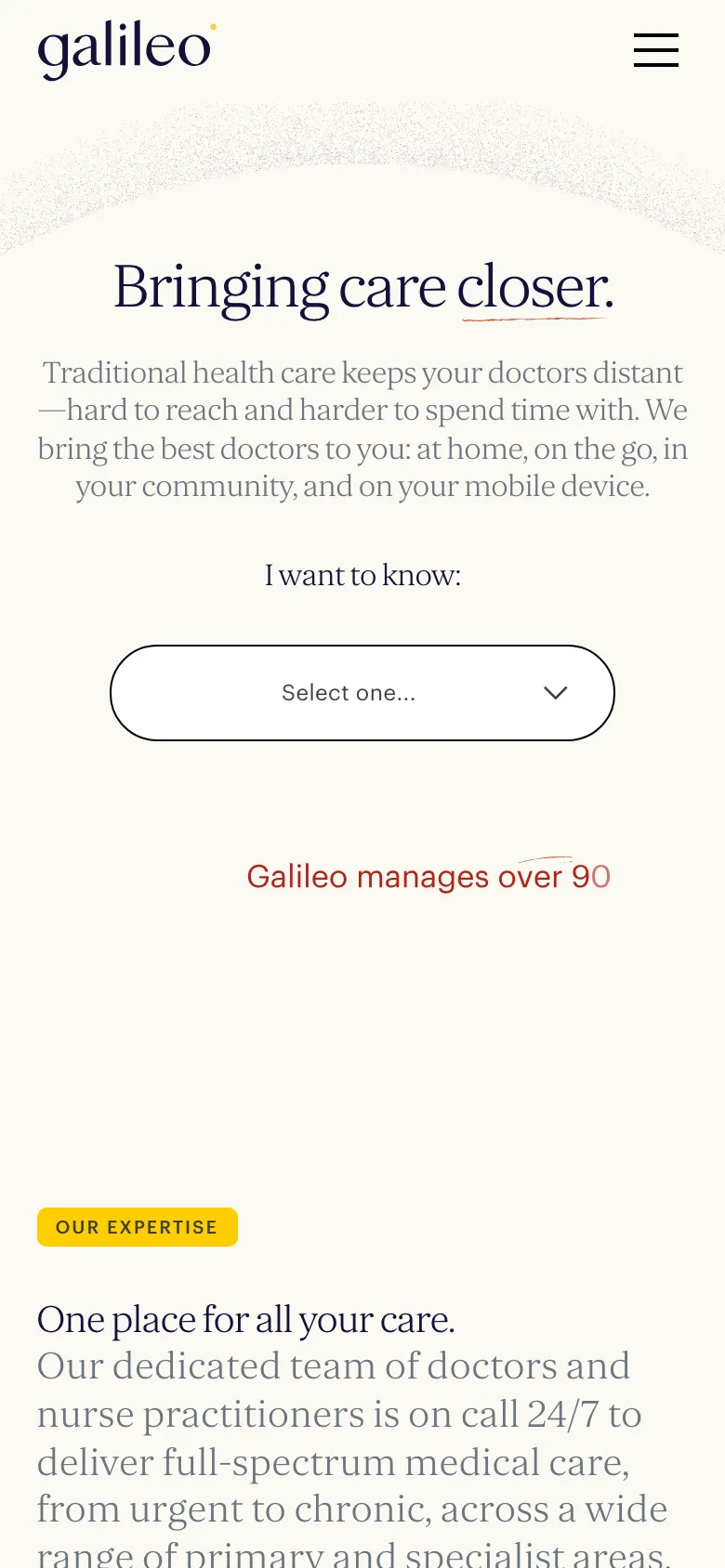The width and height of the screenshot is (725, 1568).
Task: Select the downward chevron on the dropdown pill
Action: [x=555, y=693]
